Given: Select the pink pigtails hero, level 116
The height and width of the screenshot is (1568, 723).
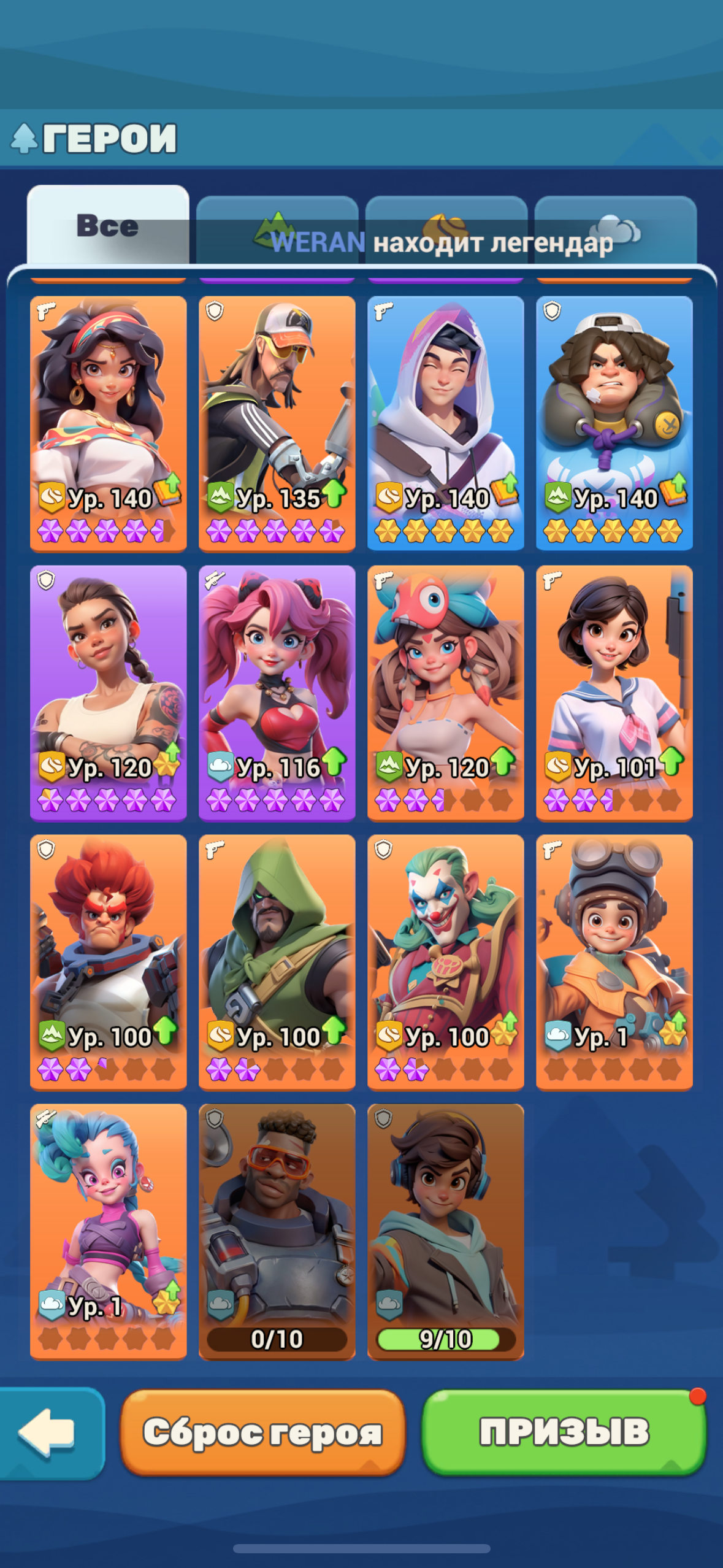Looking at the screenshot, I should pos(277,692).
